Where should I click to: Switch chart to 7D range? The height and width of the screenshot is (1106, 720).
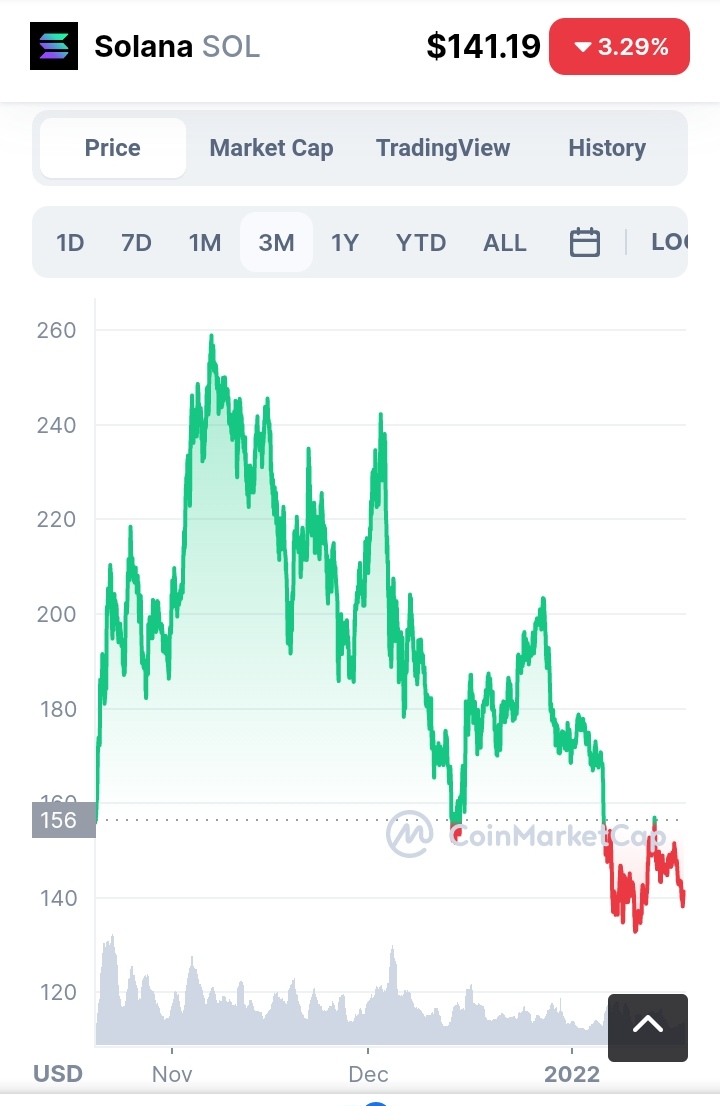(x=136, y=243)
